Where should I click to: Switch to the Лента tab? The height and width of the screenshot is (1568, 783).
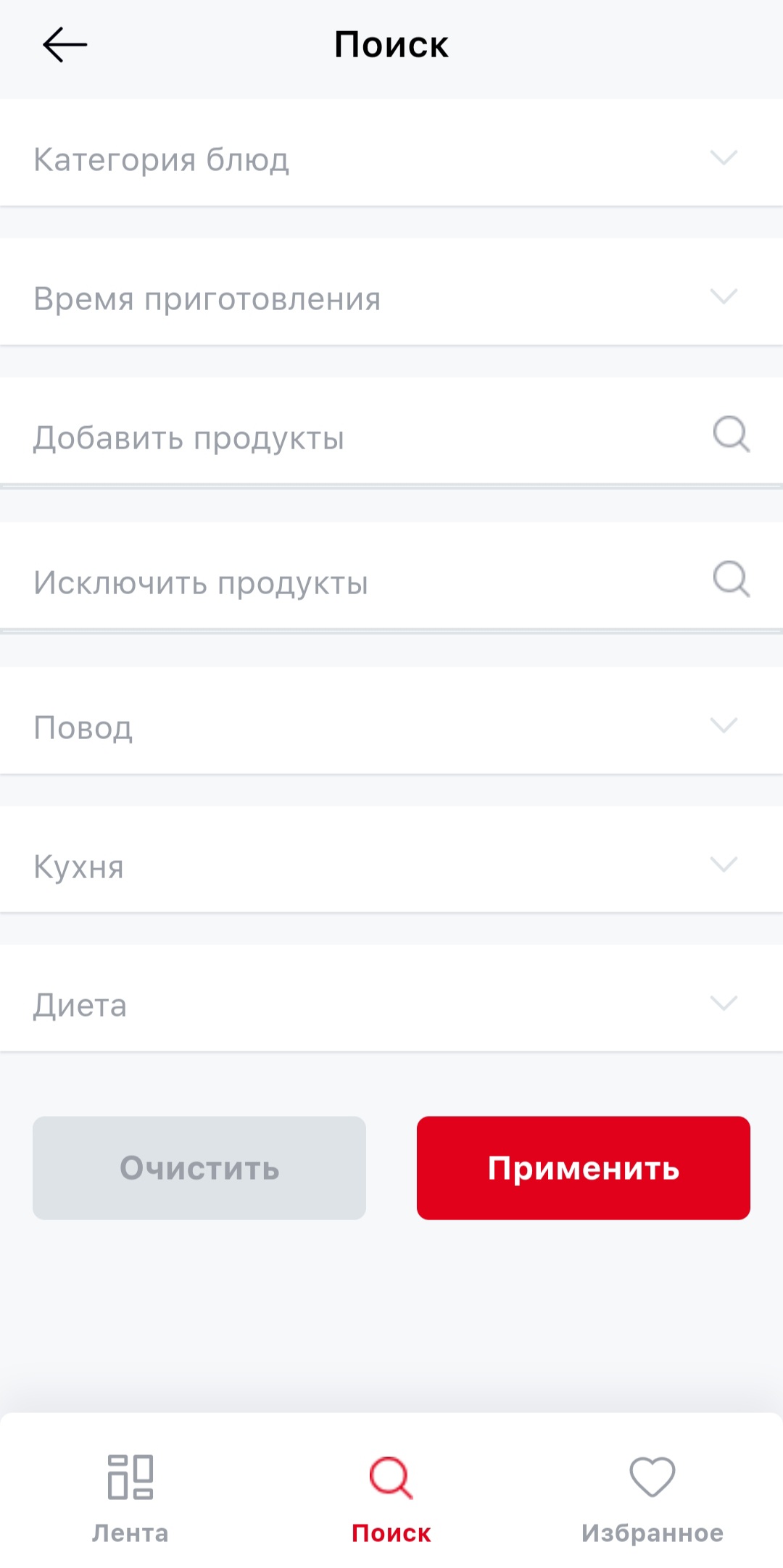(130, 1497)
